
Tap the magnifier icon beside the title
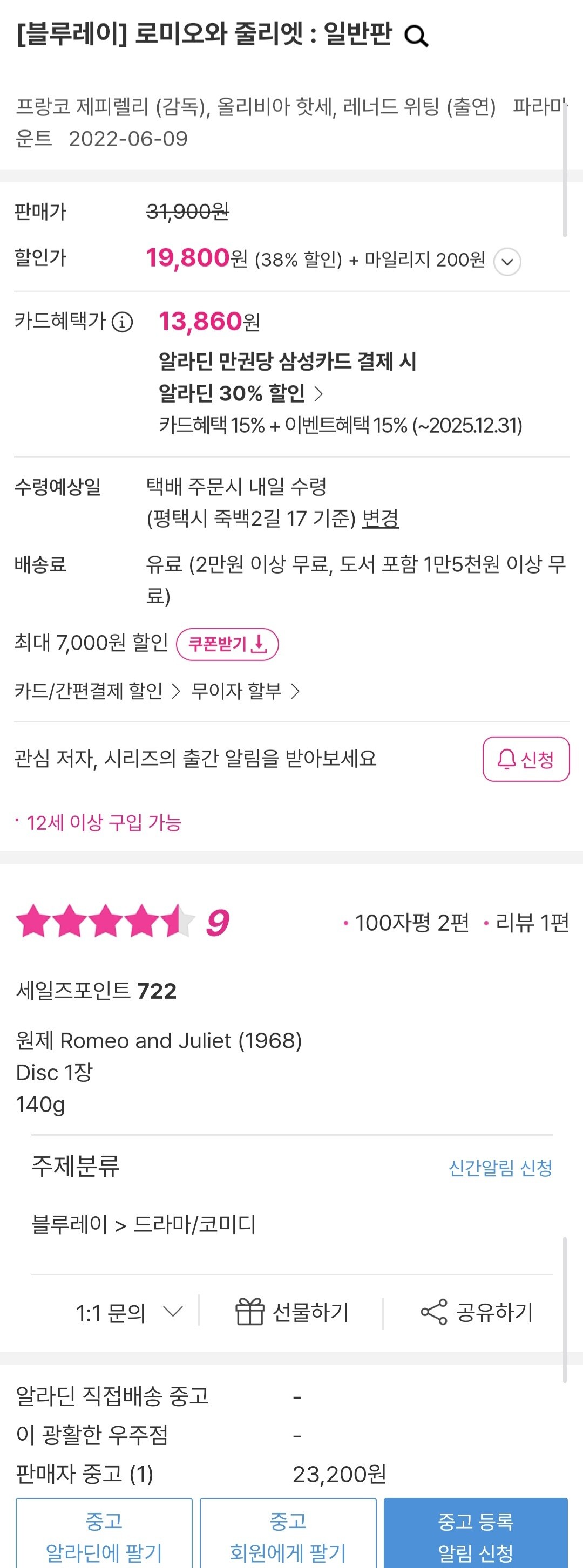click(417, 37)
